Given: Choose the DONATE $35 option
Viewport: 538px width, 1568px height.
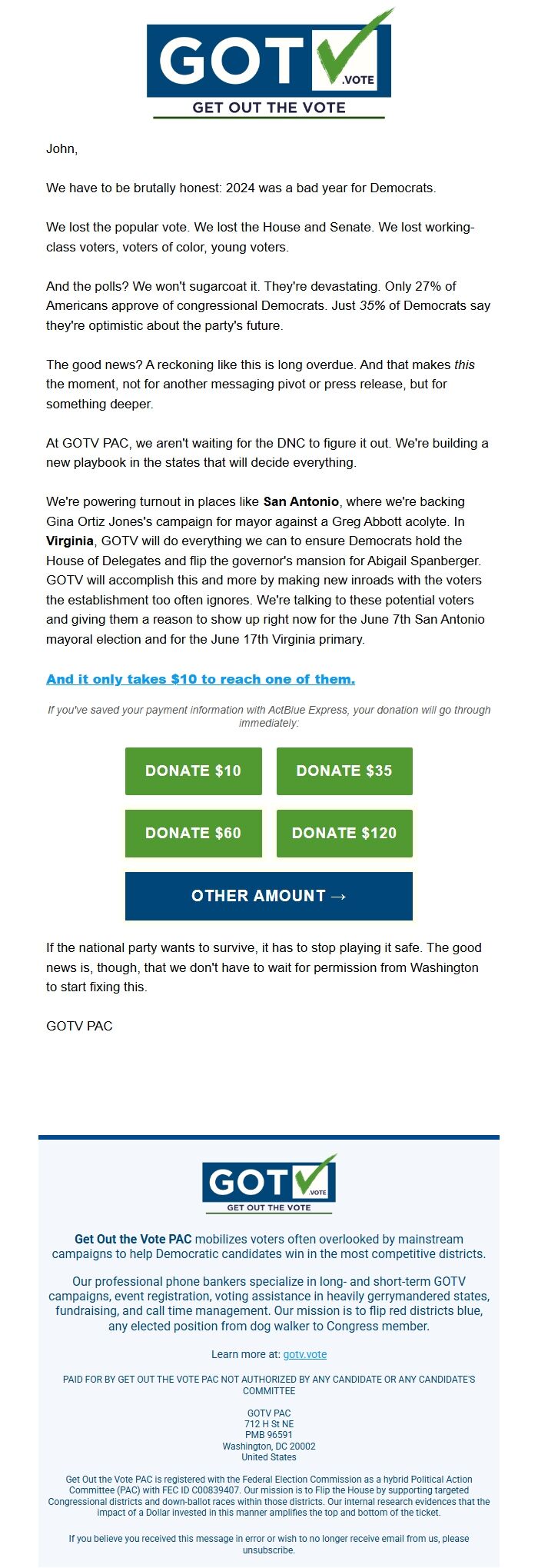Looking at the screenshot, I should [344, 771].
